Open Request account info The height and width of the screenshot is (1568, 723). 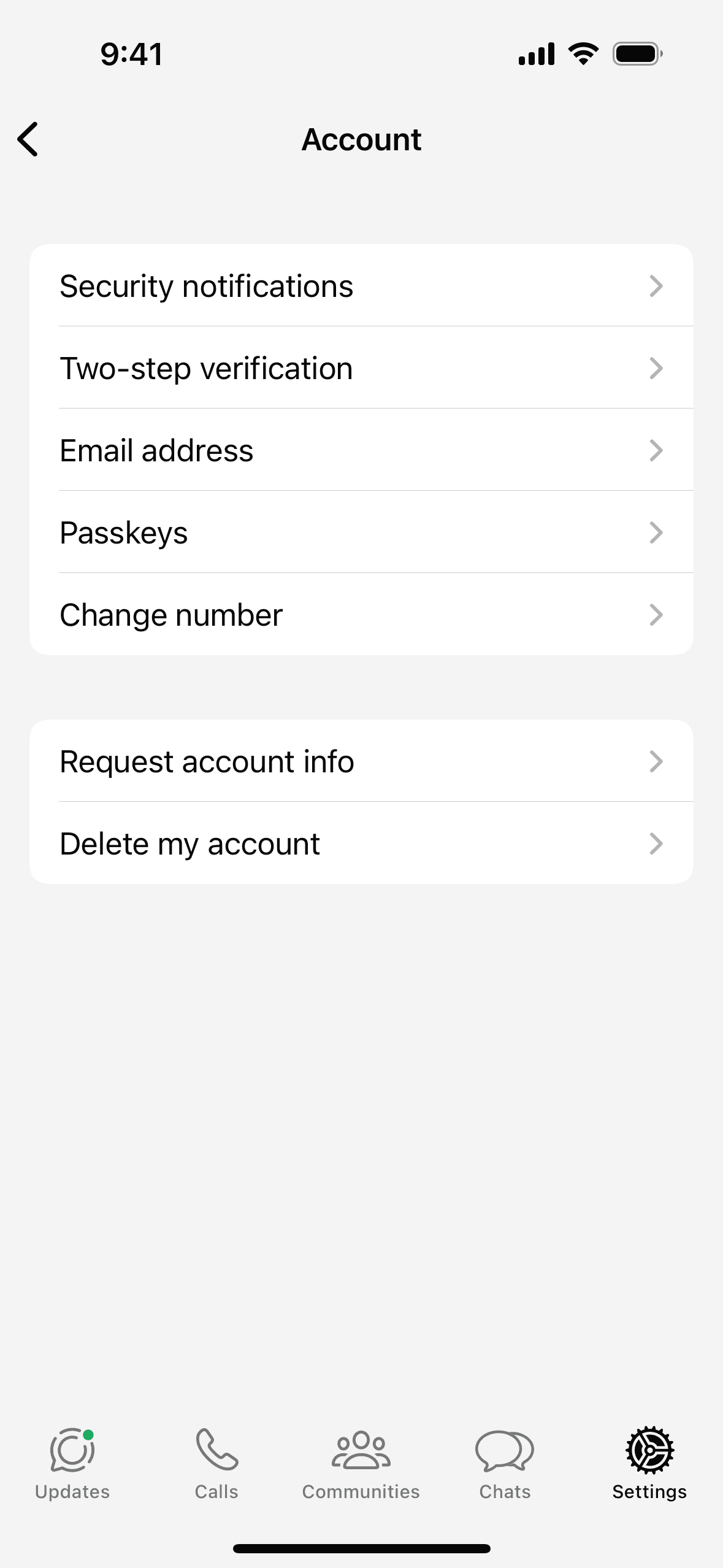pos(361,761)
